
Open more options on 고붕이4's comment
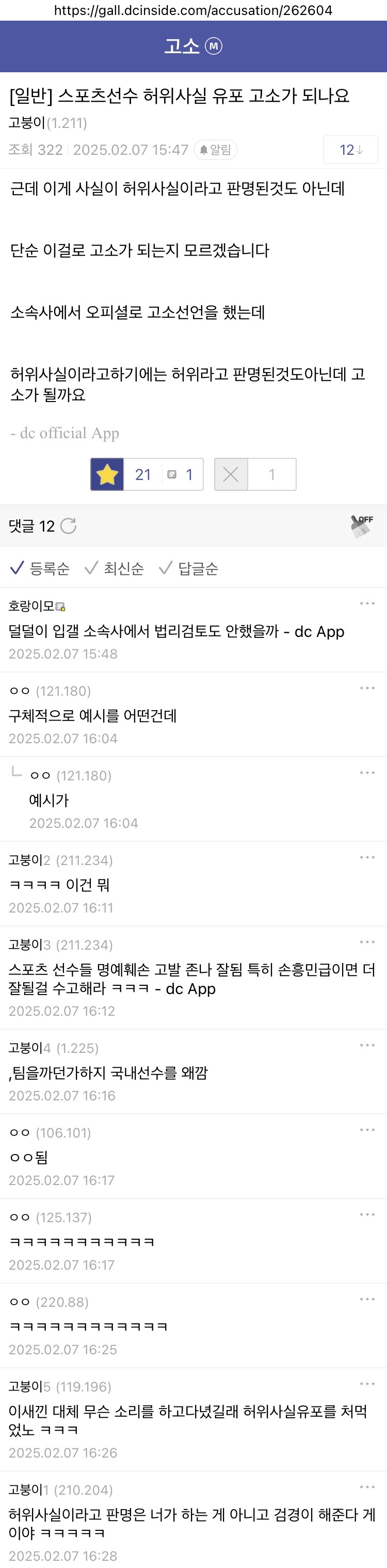pos(367,1045)
